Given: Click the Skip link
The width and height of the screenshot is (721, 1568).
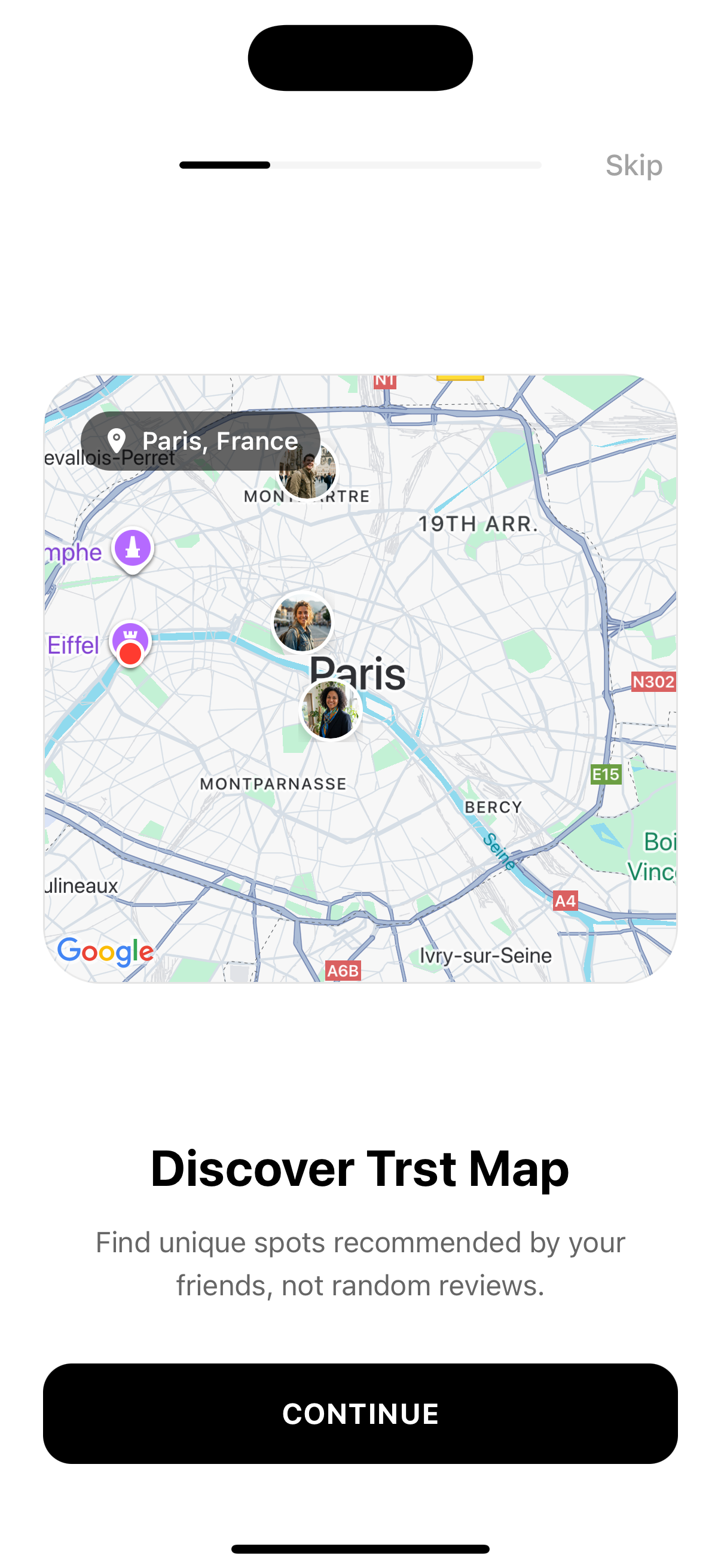Looking at the screenshot, I should pos(633,164).
